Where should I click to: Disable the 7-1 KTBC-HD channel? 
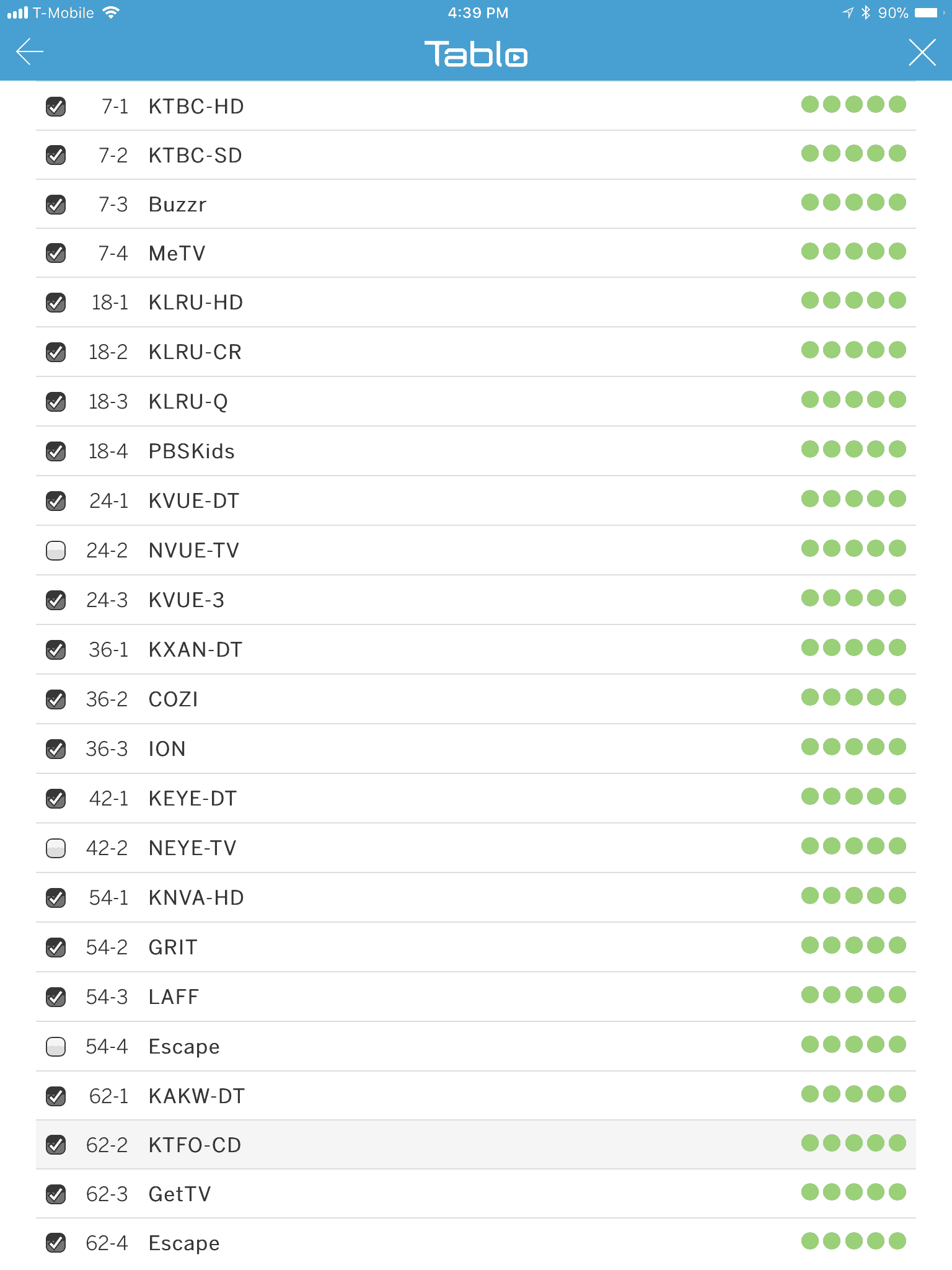coord(55,105)
